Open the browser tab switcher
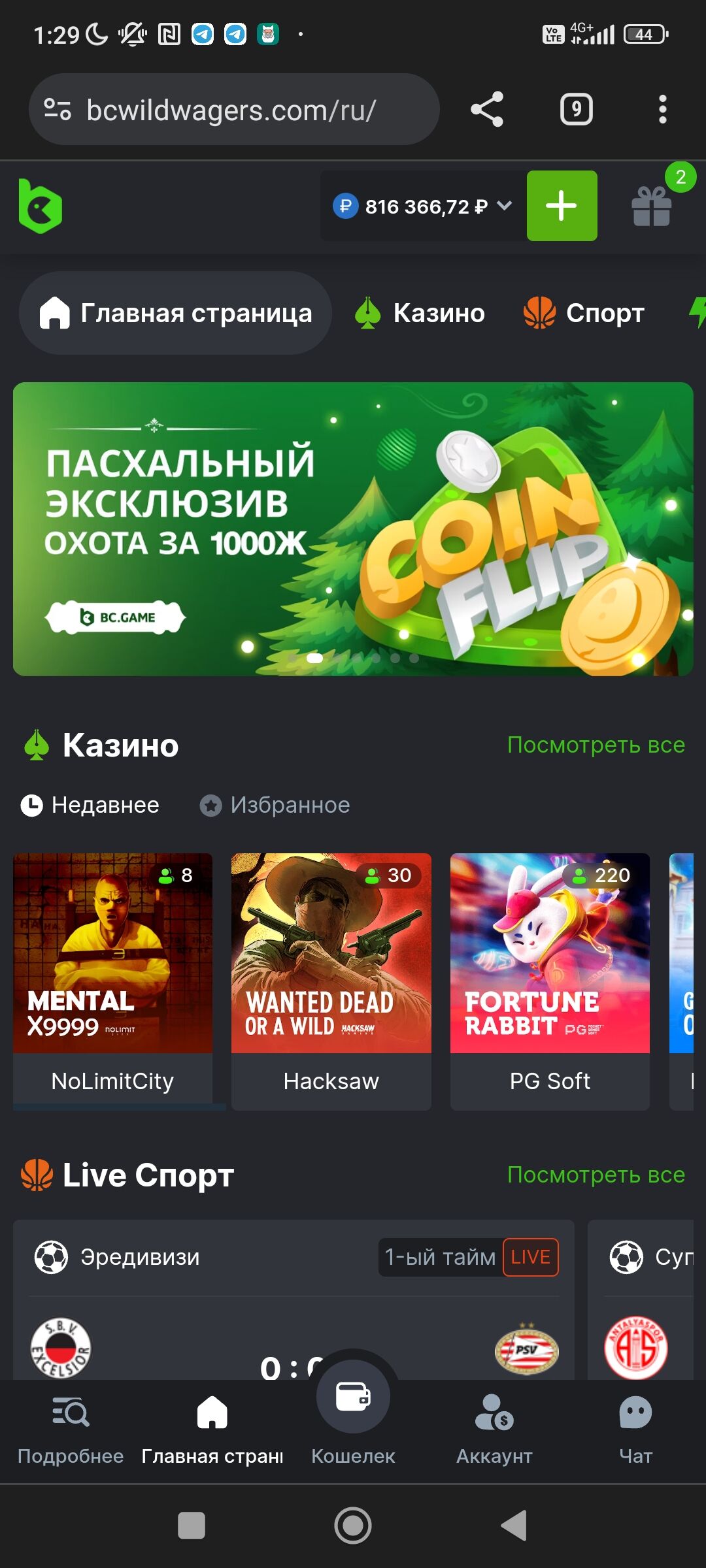This screenshot has height=1568, width=706. click(576, 109)
